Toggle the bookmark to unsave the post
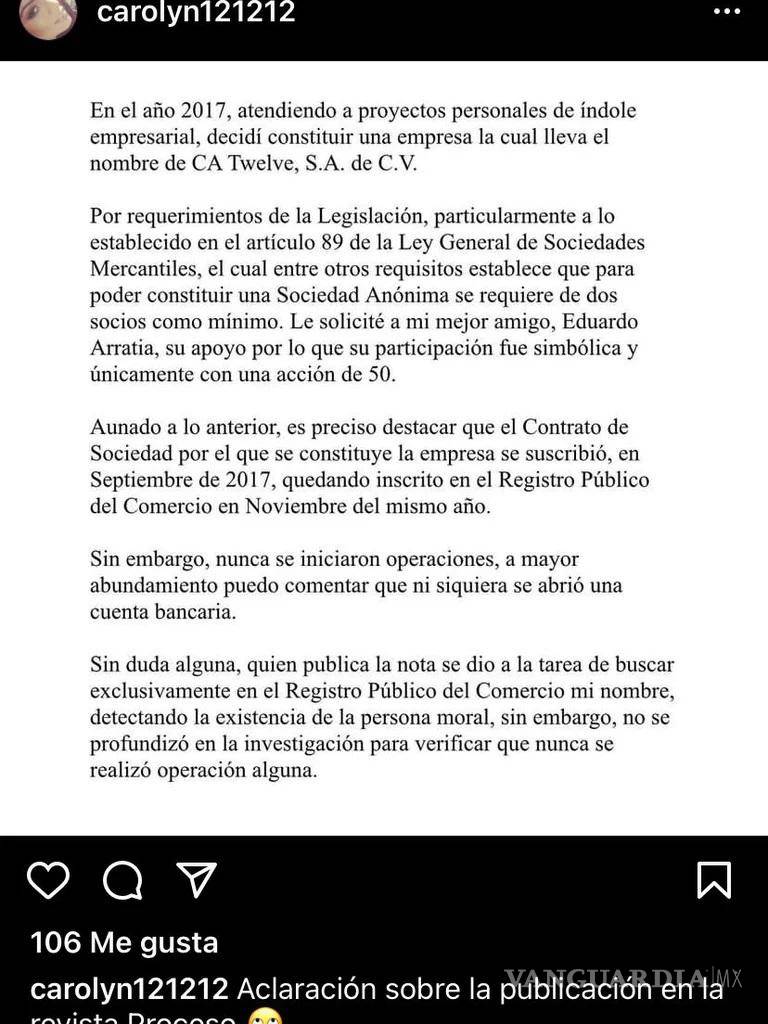This screenshot has height=1024, width=768. point(714,881)
